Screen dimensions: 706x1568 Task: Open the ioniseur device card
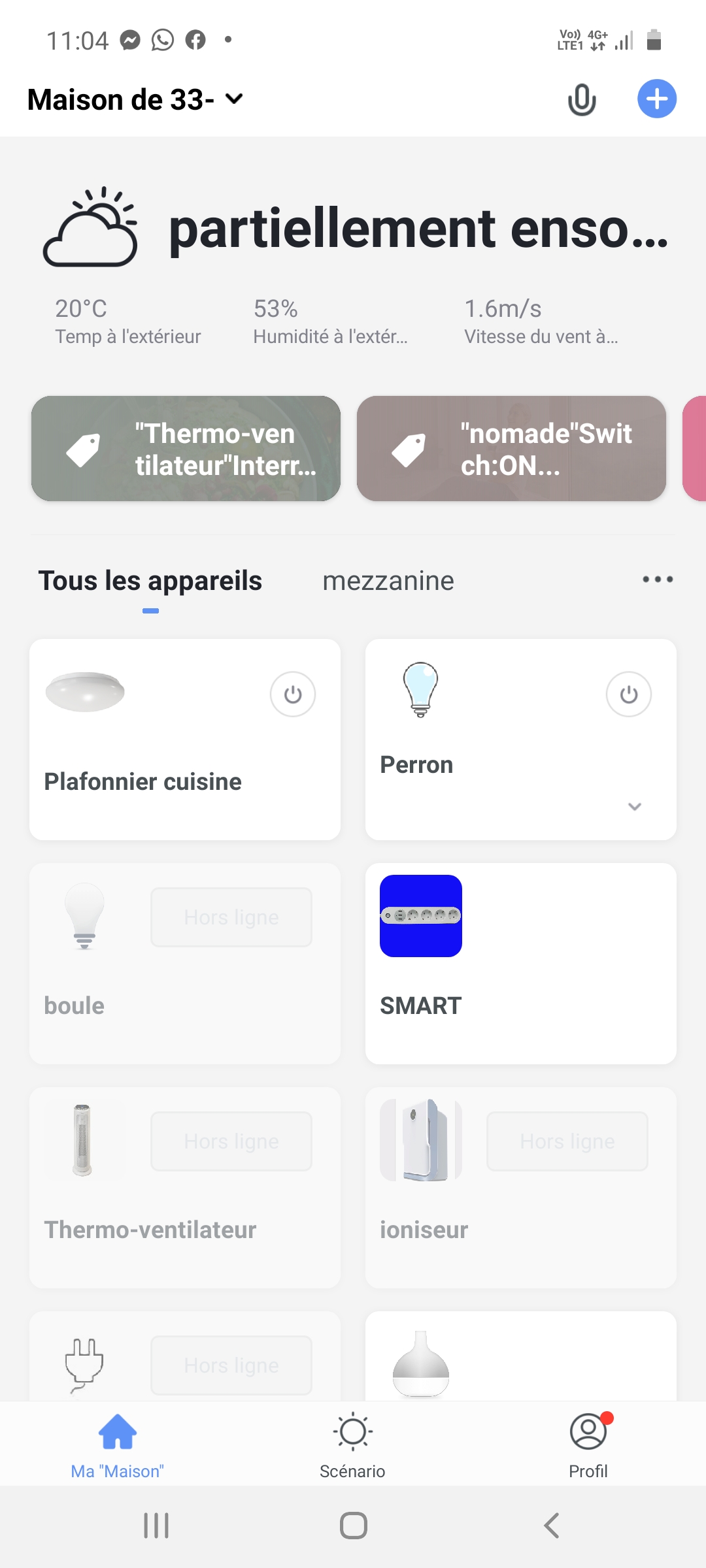coord(521,1188)
